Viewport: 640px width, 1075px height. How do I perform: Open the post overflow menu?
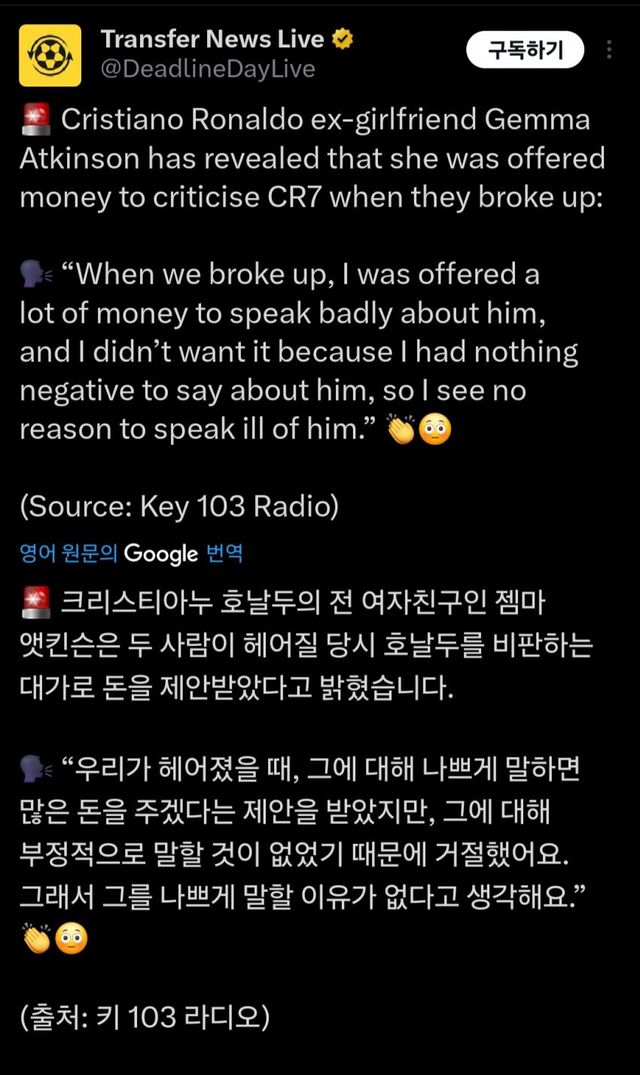tap(609, 49)
